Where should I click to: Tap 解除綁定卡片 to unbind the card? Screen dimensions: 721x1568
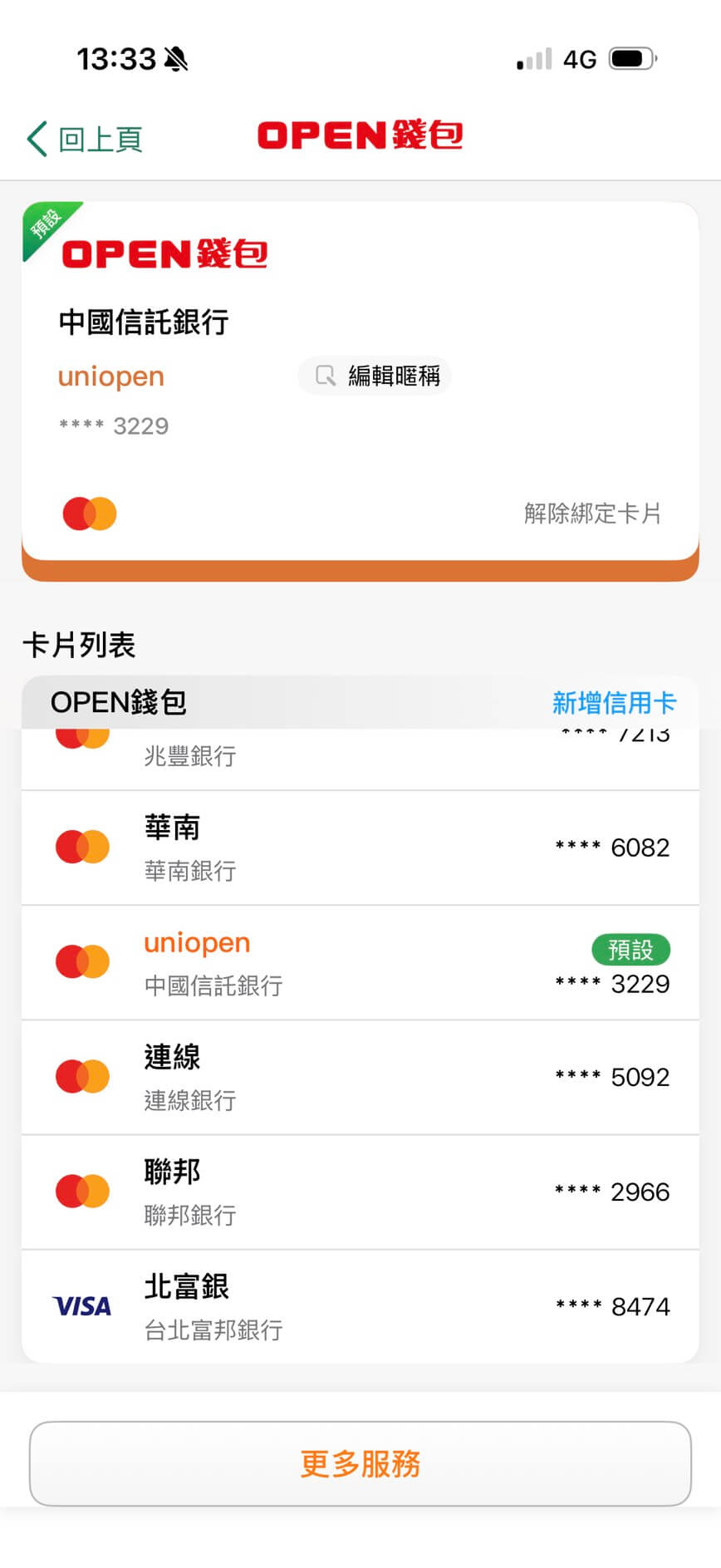pos(592,514)
